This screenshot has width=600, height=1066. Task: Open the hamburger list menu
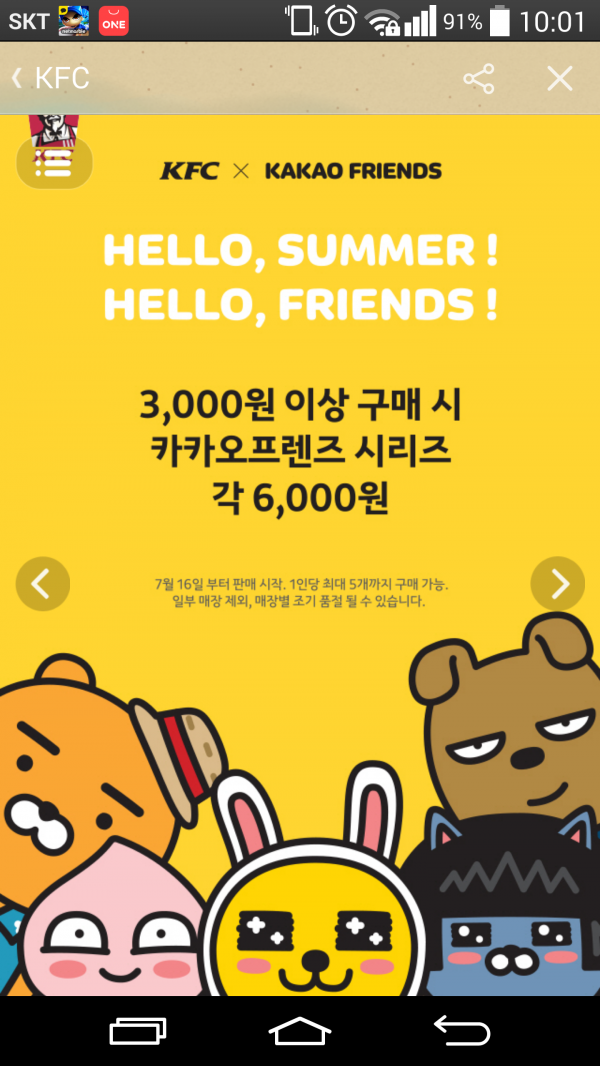point(54,166)
